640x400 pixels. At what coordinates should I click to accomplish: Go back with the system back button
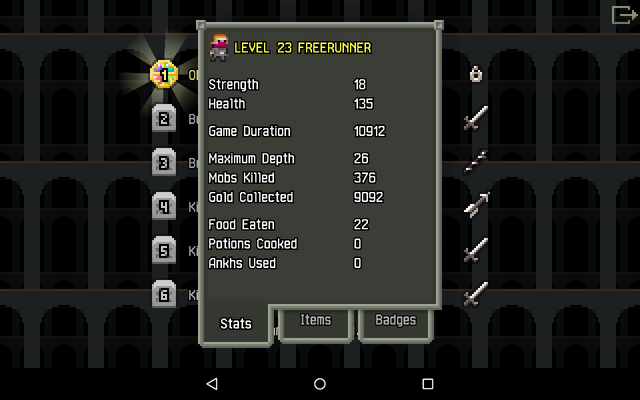(212, 383)
